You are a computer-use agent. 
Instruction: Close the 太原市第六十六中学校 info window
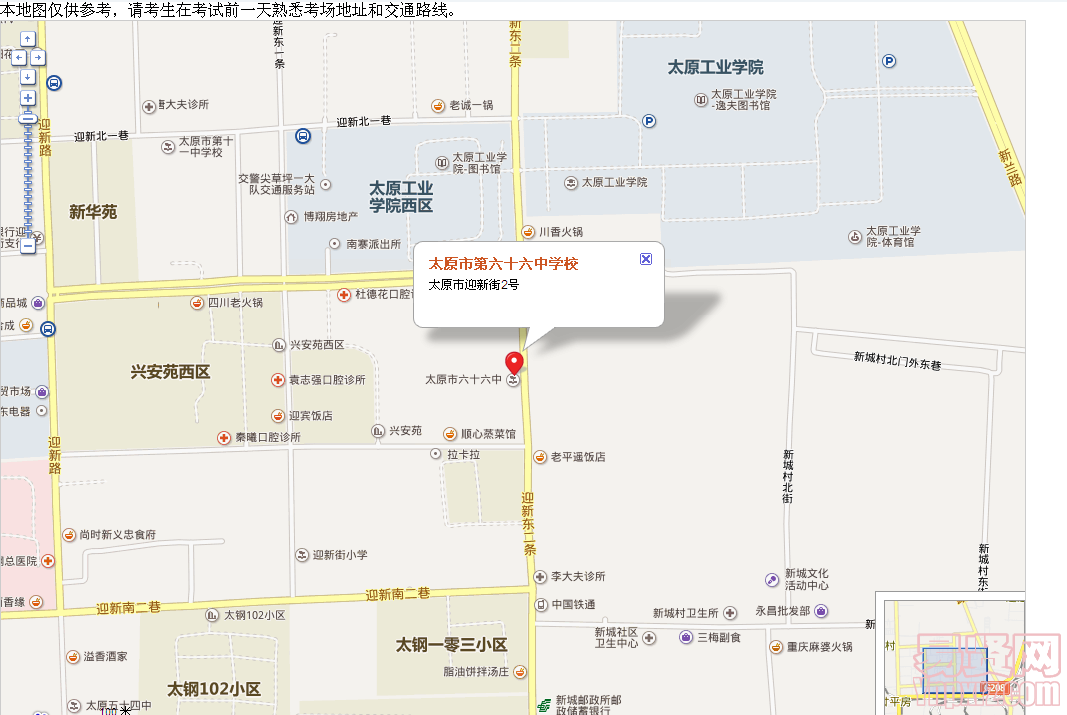click(x=645, y=259)
